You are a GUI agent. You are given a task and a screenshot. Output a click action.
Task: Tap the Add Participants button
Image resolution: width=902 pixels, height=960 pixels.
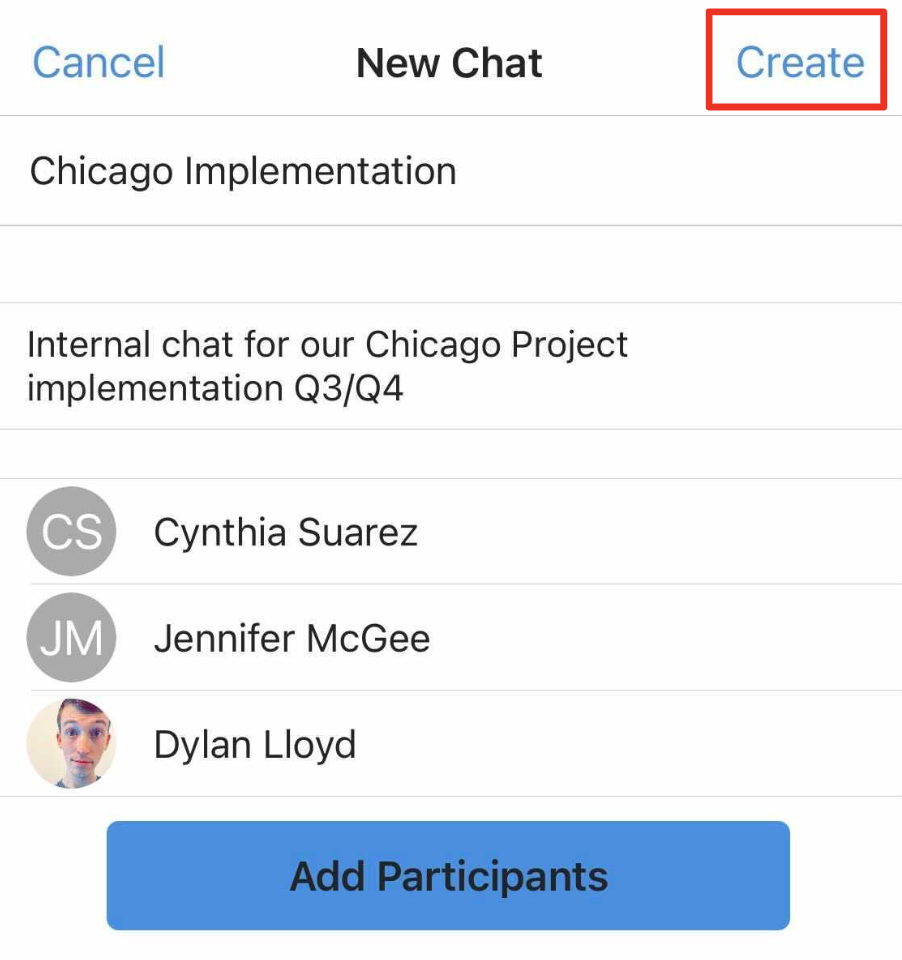(448, 876)
